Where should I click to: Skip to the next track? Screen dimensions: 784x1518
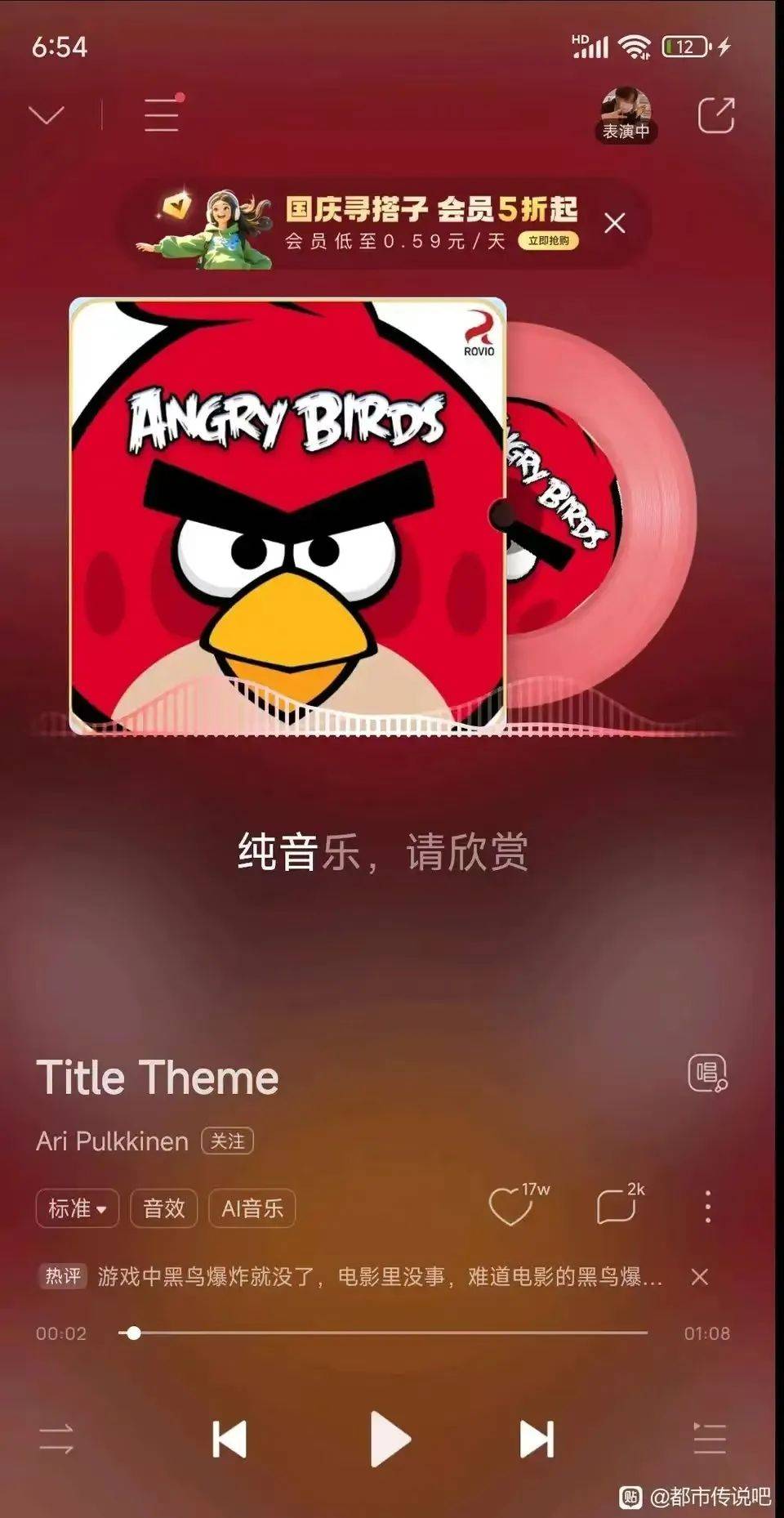[537, 1439]
